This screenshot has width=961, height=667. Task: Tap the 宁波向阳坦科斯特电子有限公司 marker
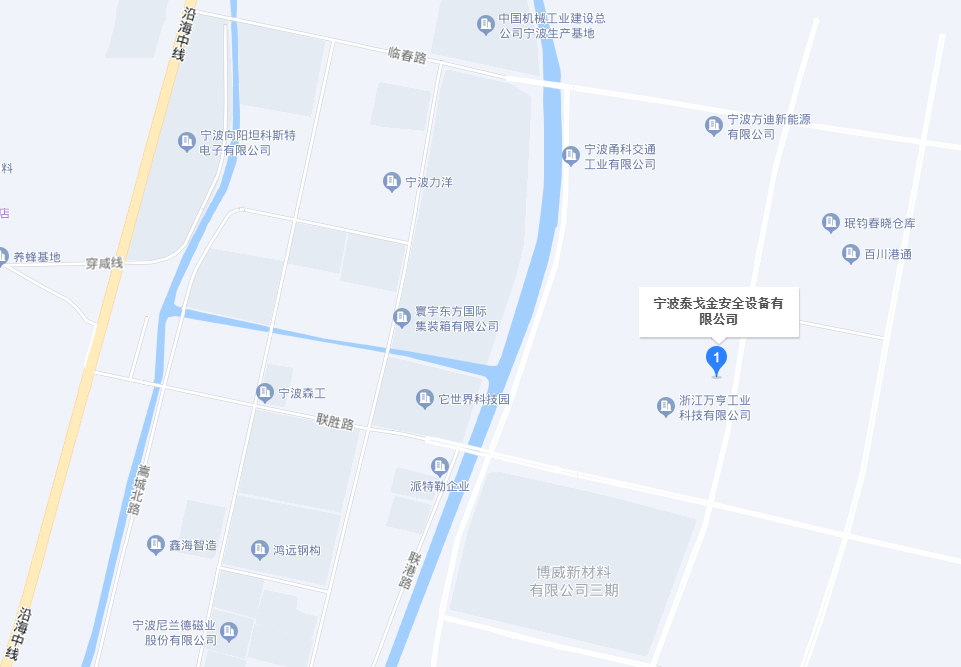(x=187, y=142)
